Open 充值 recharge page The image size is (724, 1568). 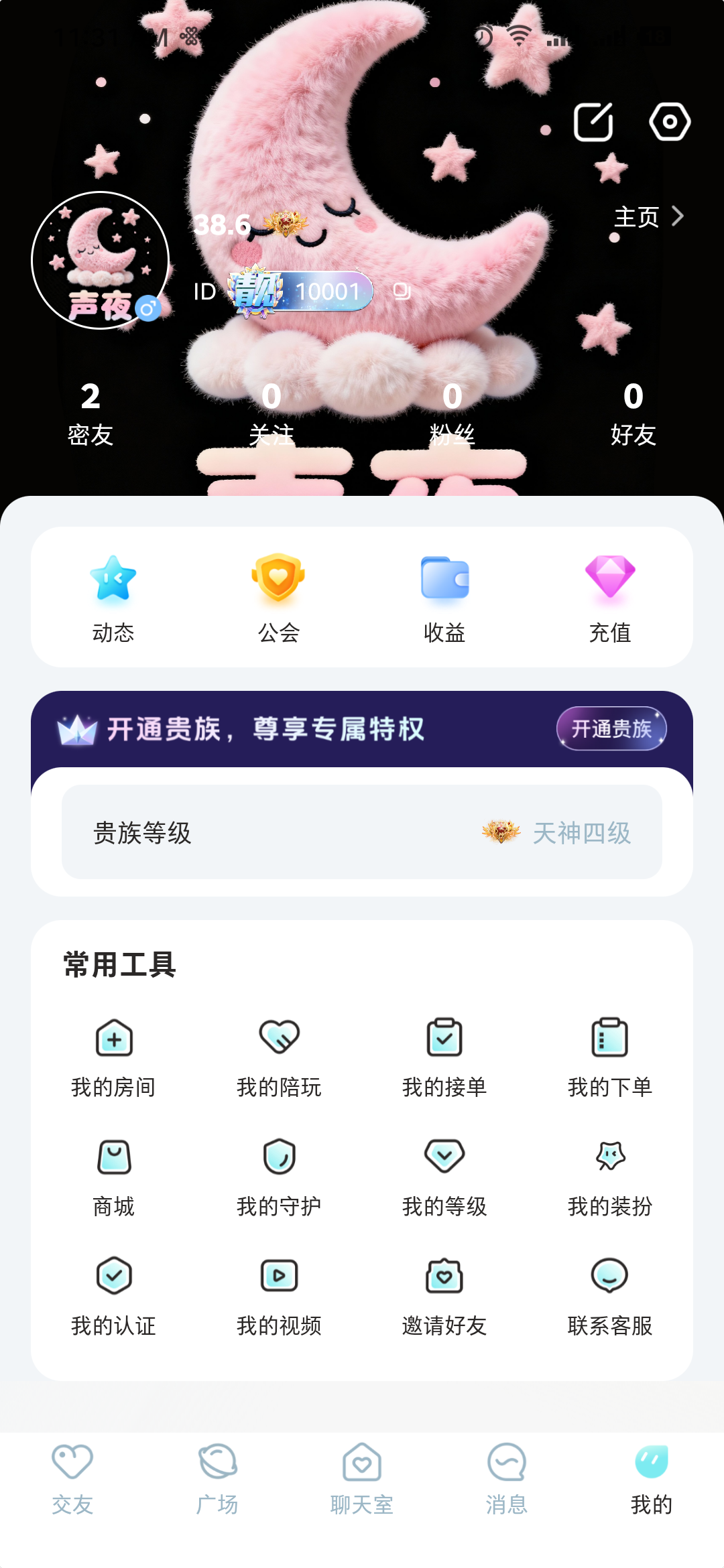click(610, 598)
